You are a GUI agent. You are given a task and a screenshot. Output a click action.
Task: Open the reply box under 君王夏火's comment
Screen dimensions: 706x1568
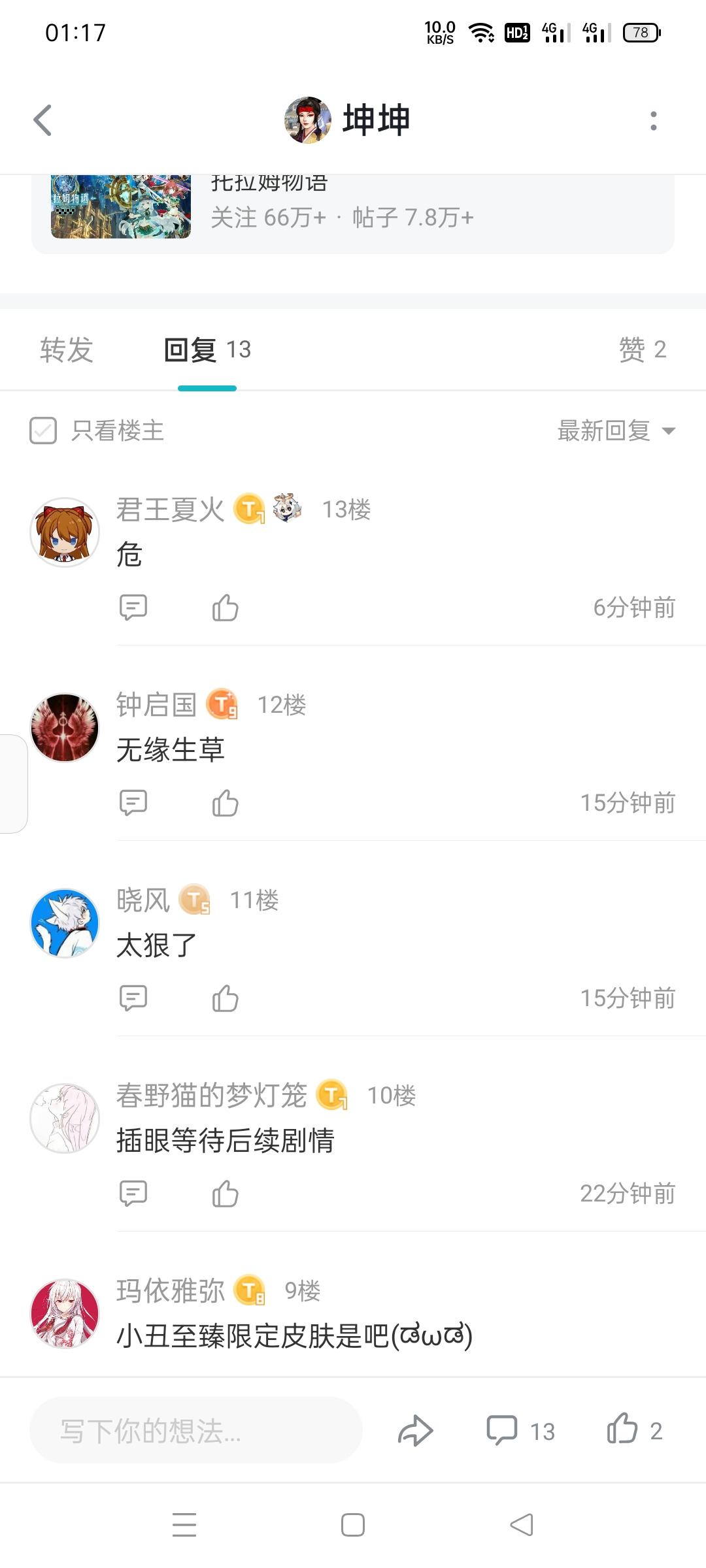133,607
